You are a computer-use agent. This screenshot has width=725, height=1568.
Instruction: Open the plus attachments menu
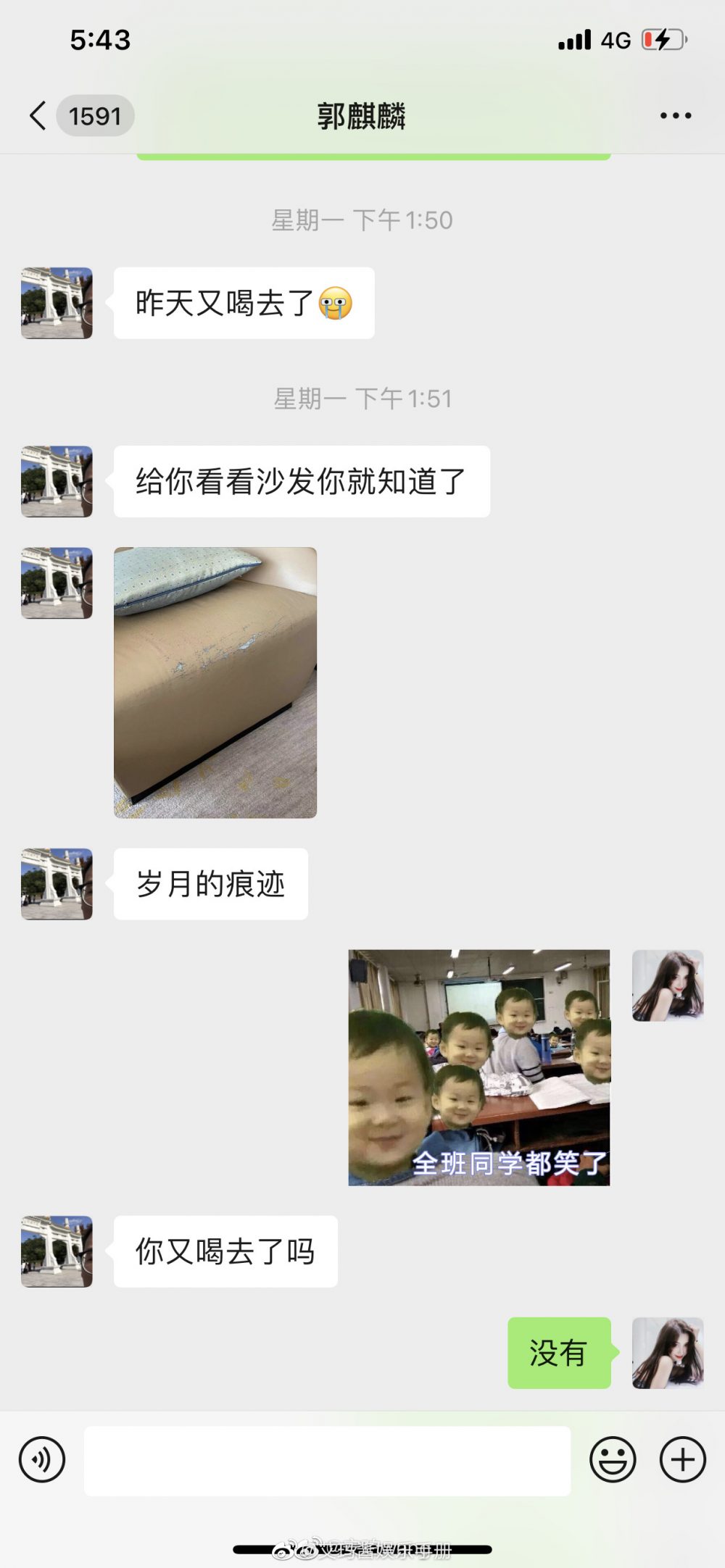(682, 1459)
